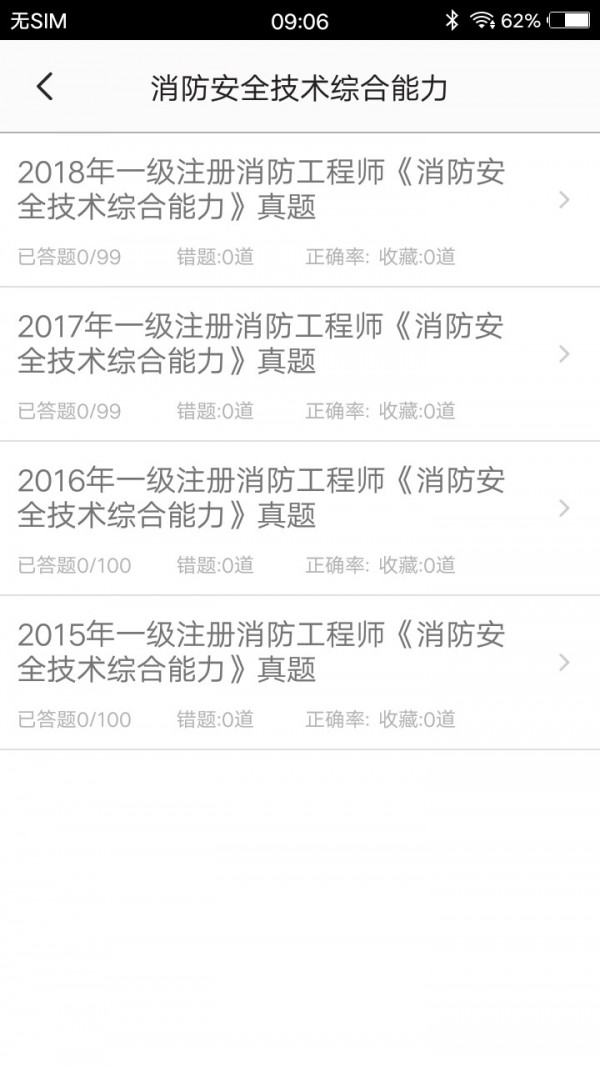Open the 2015年 一级注册消防工程师 真题
Screen dimensions: 600x1067
click(x=300, y=673)
